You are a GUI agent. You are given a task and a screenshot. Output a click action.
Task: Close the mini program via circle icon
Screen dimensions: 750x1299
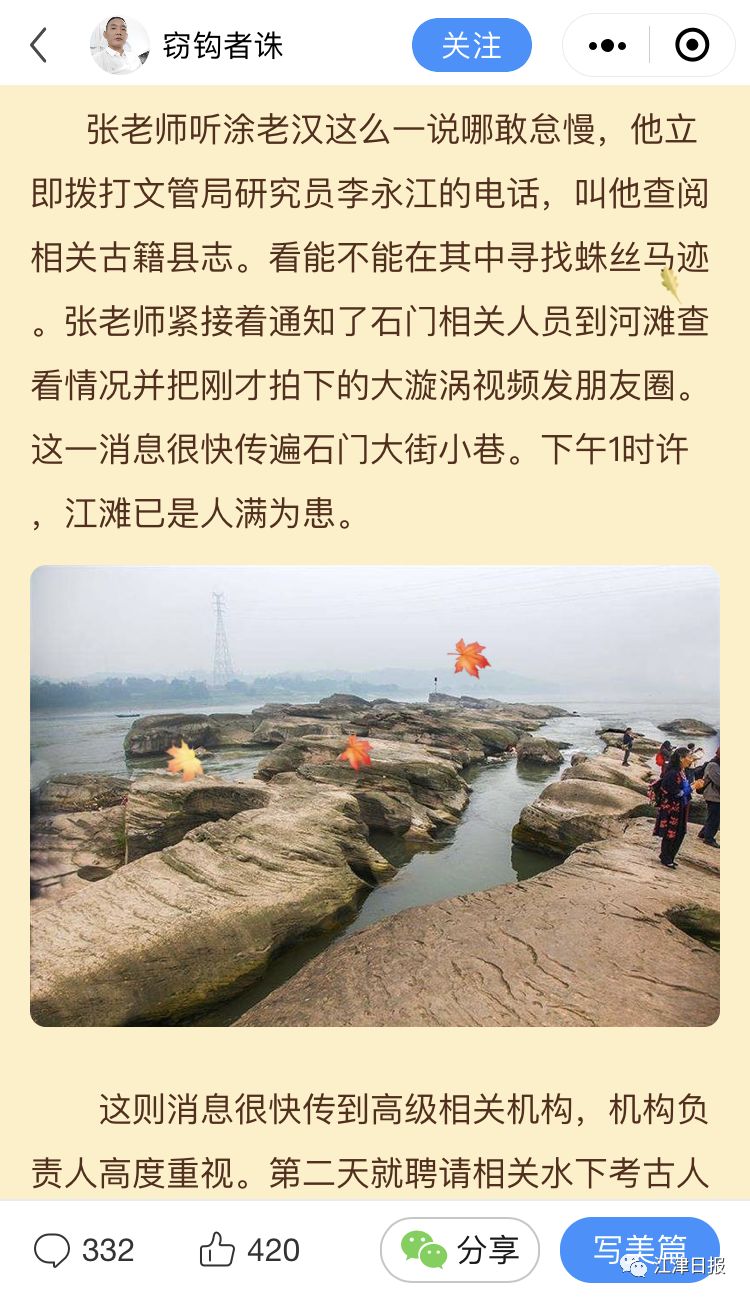692,45
